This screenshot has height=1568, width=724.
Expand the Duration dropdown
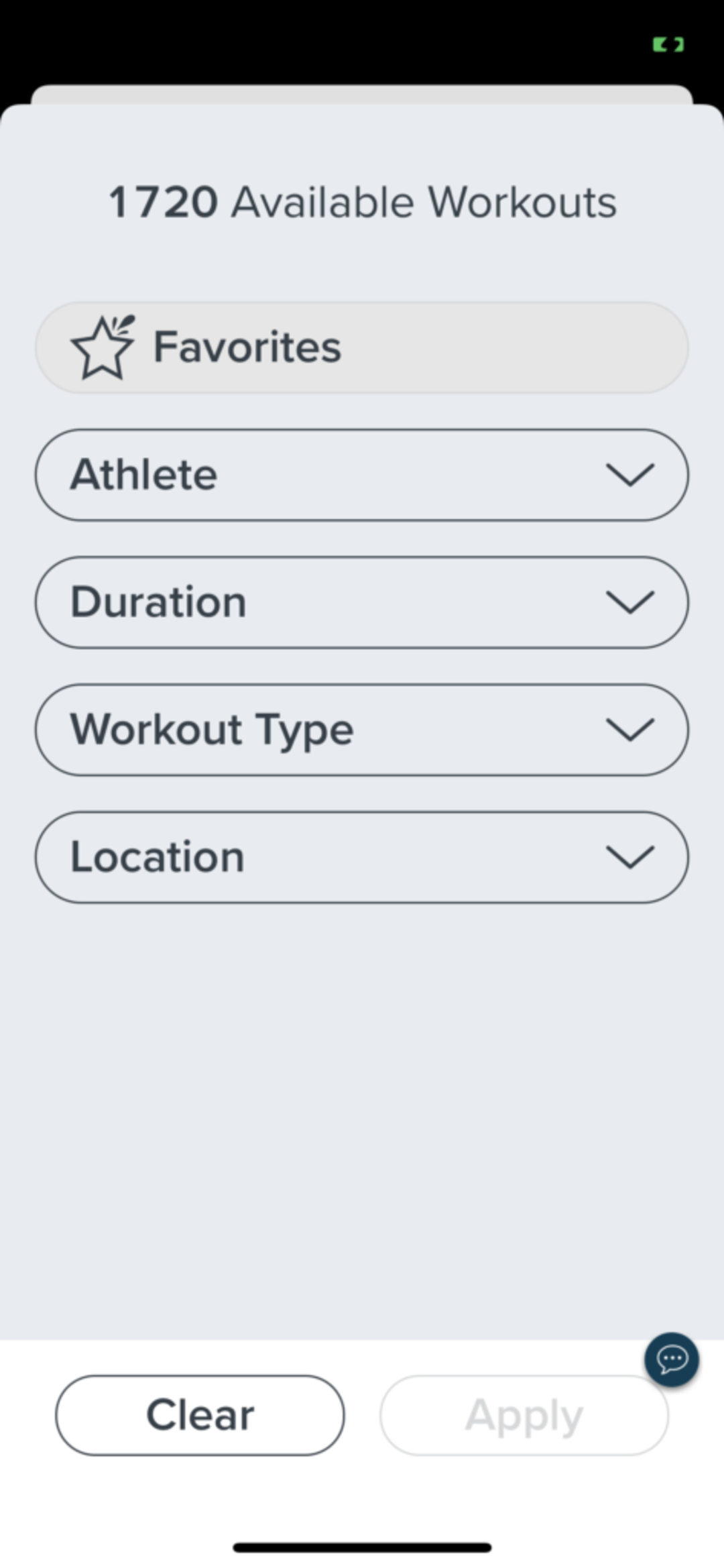[x=361, y=602]
